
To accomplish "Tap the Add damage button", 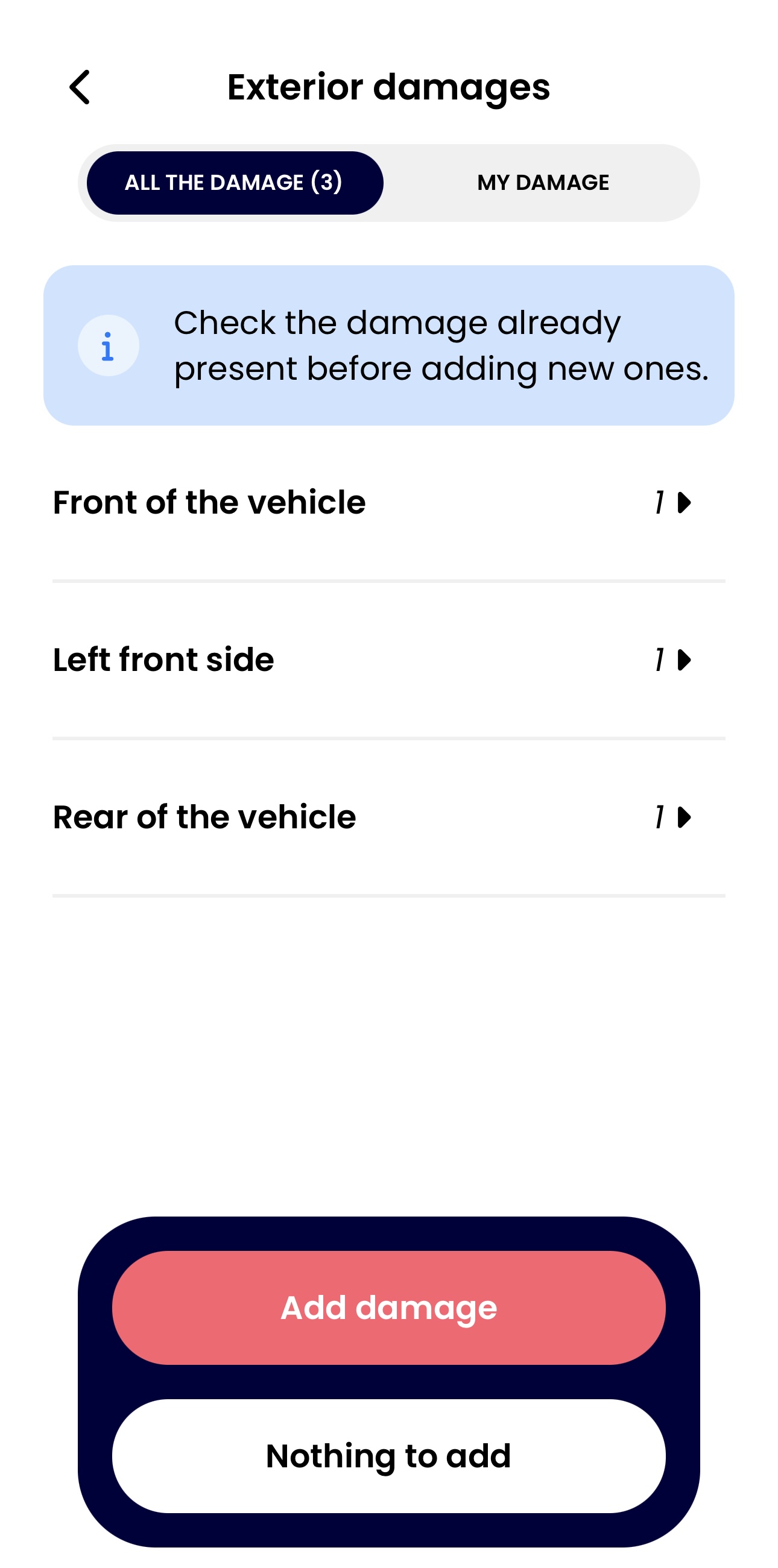I will tap(389, 1308).
